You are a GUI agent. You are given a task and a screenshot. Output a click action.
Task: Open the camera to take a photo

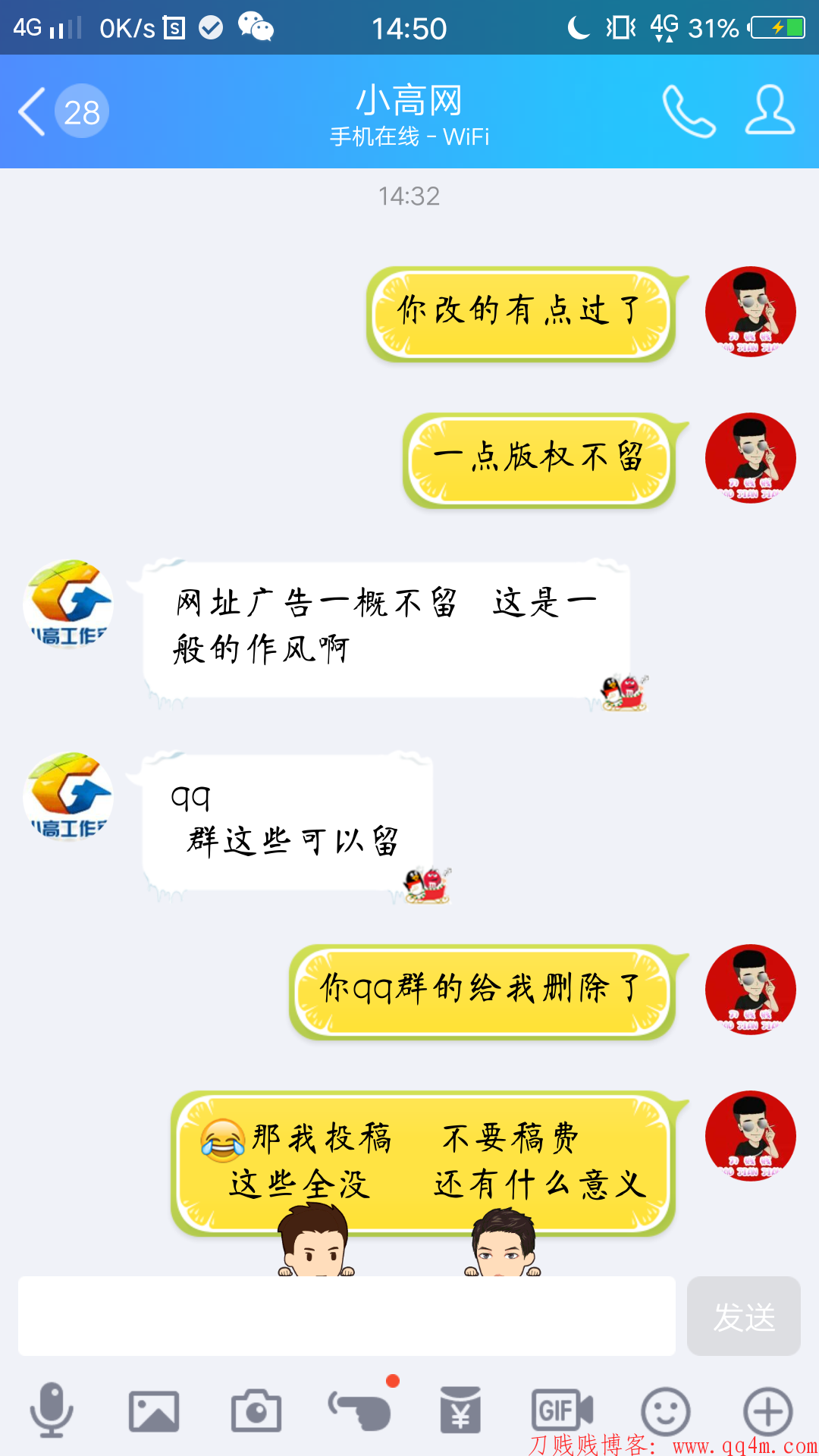pos(256,1410)
